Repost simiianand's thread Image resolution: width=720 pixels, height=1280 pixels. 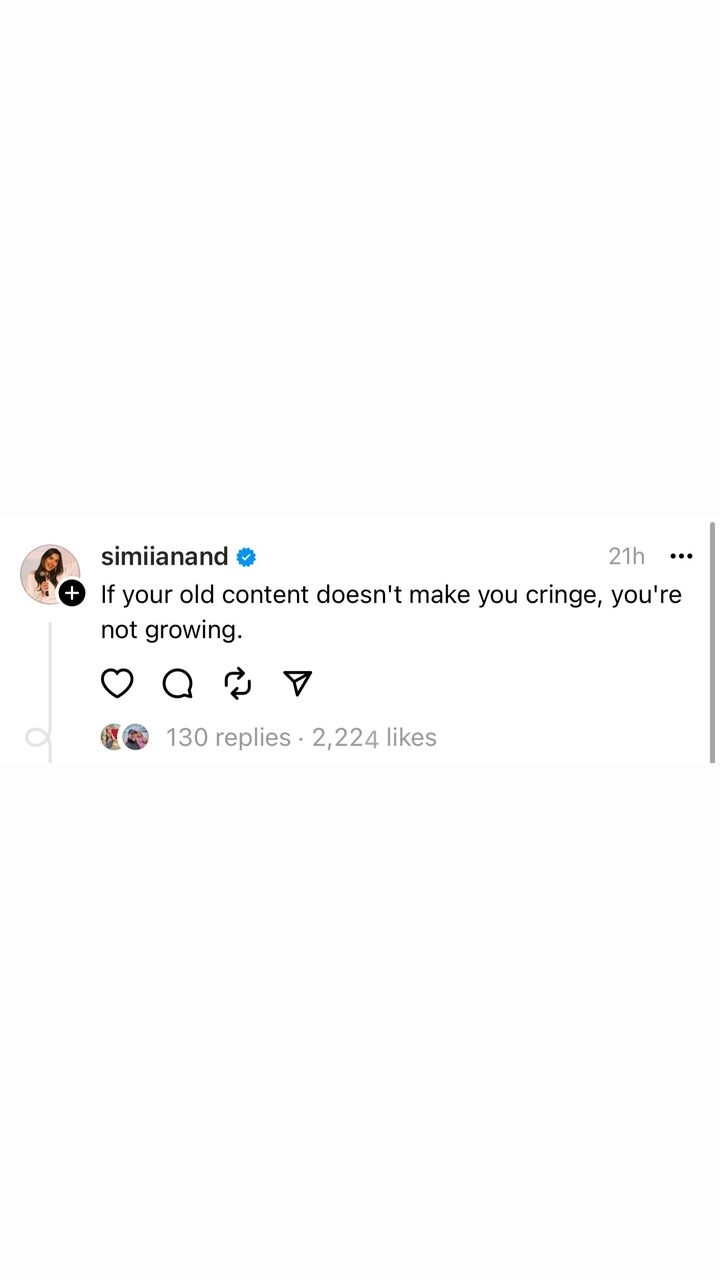[x=237, y=683]
